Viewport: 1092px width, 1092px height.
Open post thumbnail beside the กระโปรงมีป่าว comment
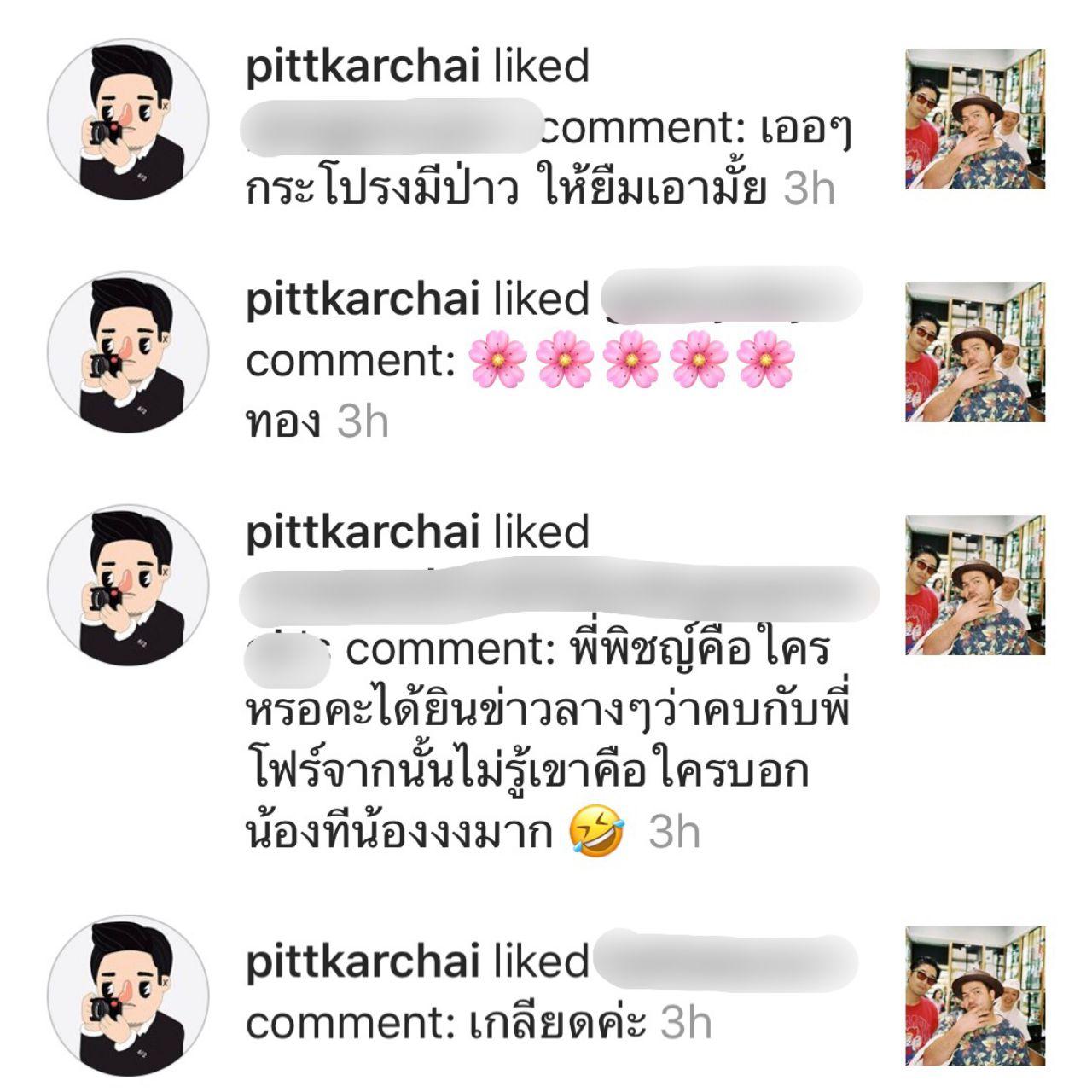pyautogui.click(x=975, y=119)
